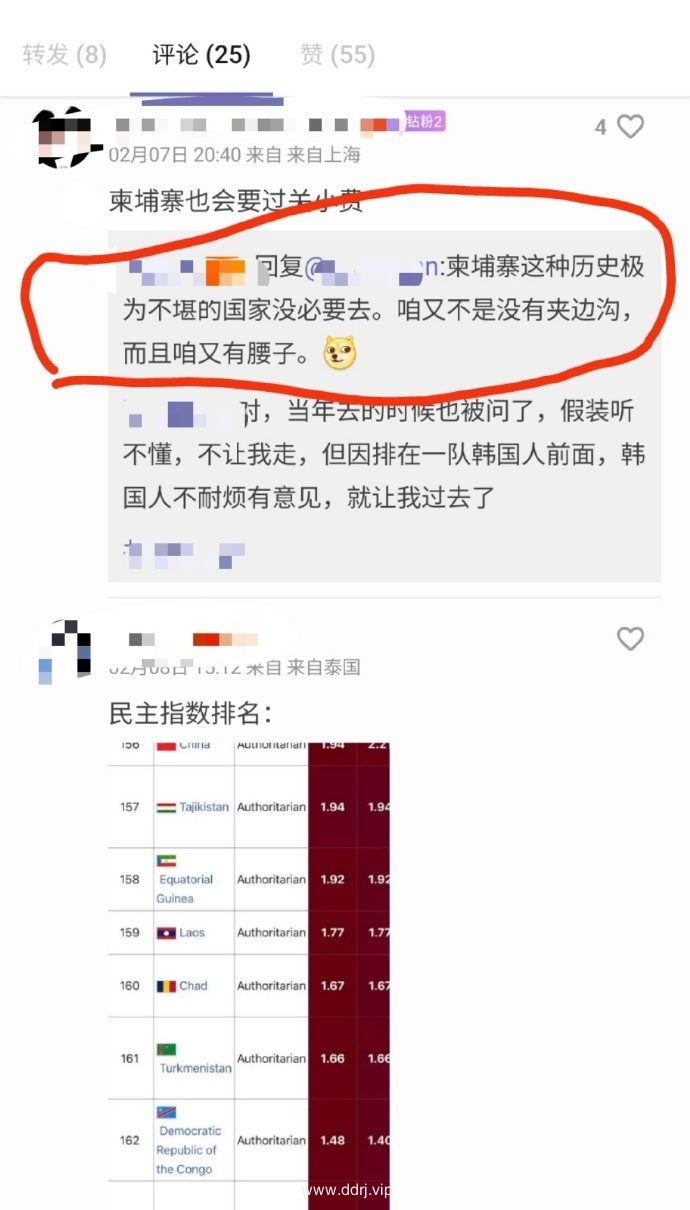Viewport: 690px width, 1210px height.
Task: Like the comment about 柬埔寨过关小费
Action: [x=630, y=127]
